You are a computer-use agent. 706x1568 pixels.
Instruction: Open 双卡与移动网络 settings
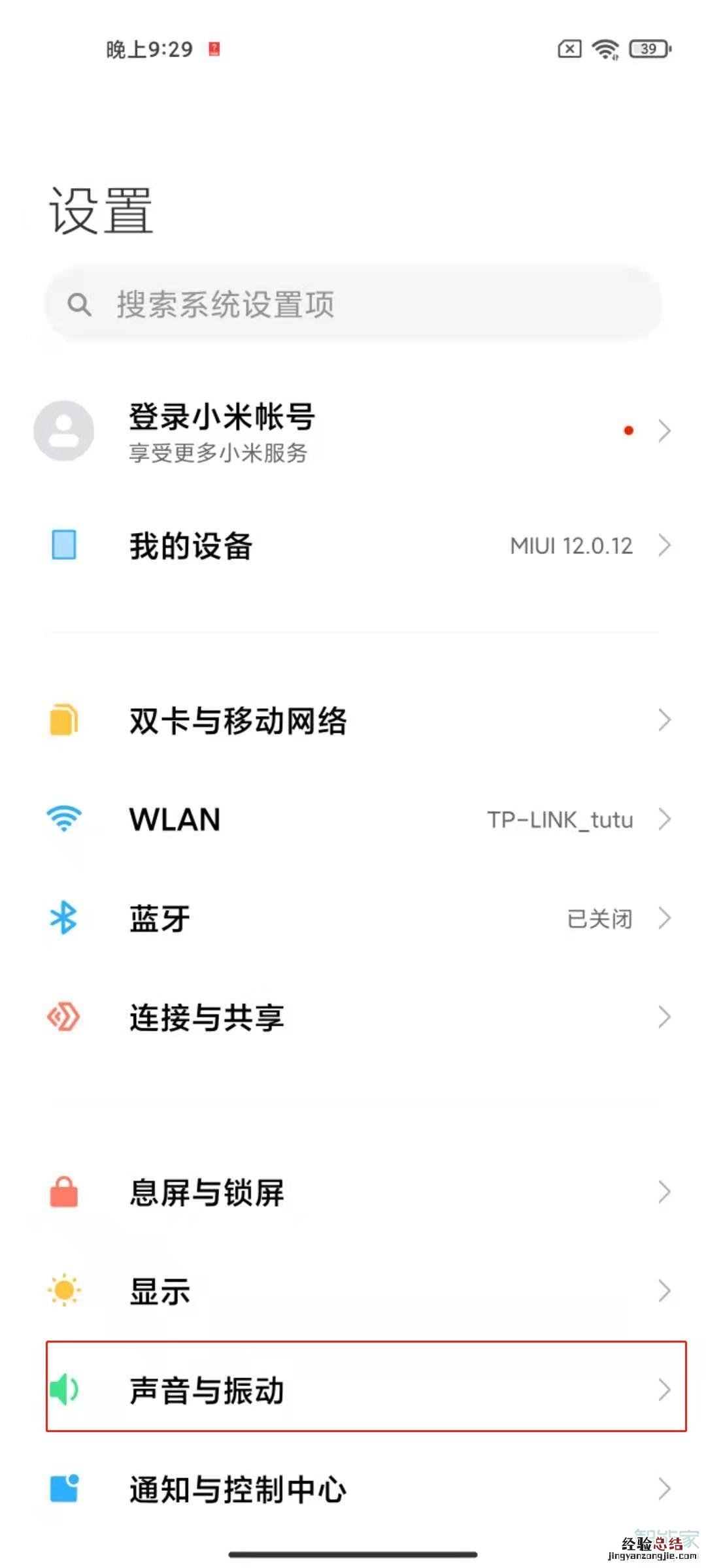coord(353,721)
